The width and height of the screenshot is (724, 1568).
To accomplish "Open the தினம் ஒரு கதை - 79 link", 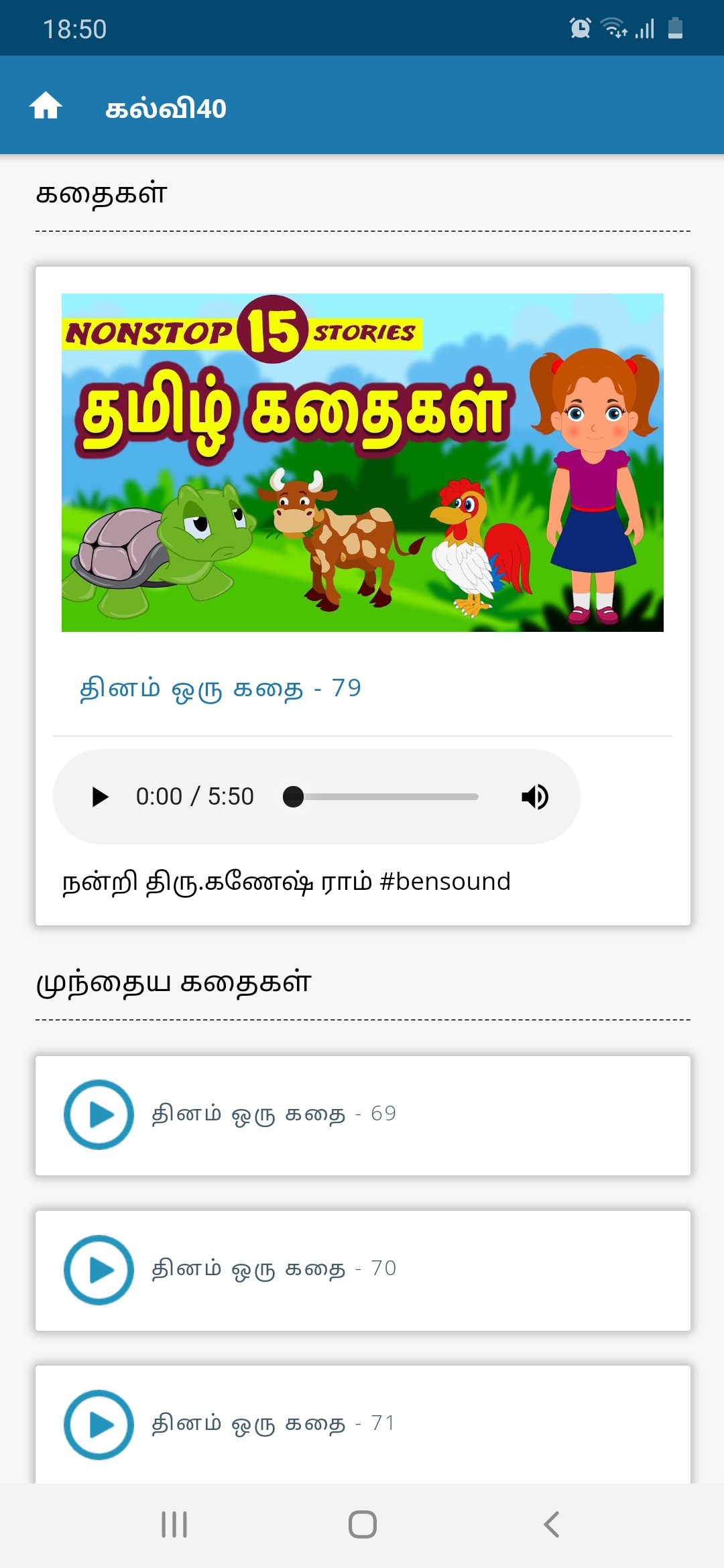I will pos(221,689).
